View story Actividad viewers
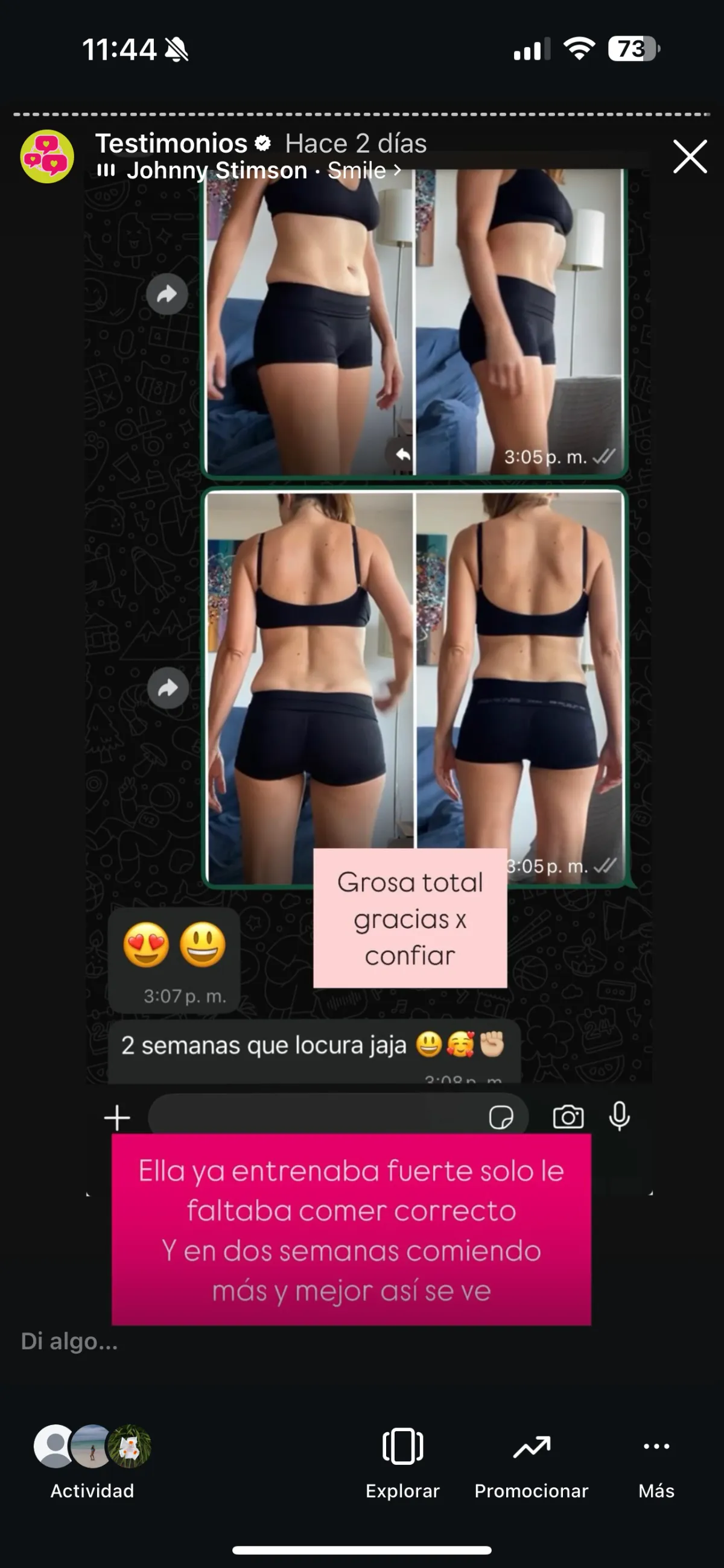Screen dimensions: 724x1568 (92, 1461)
